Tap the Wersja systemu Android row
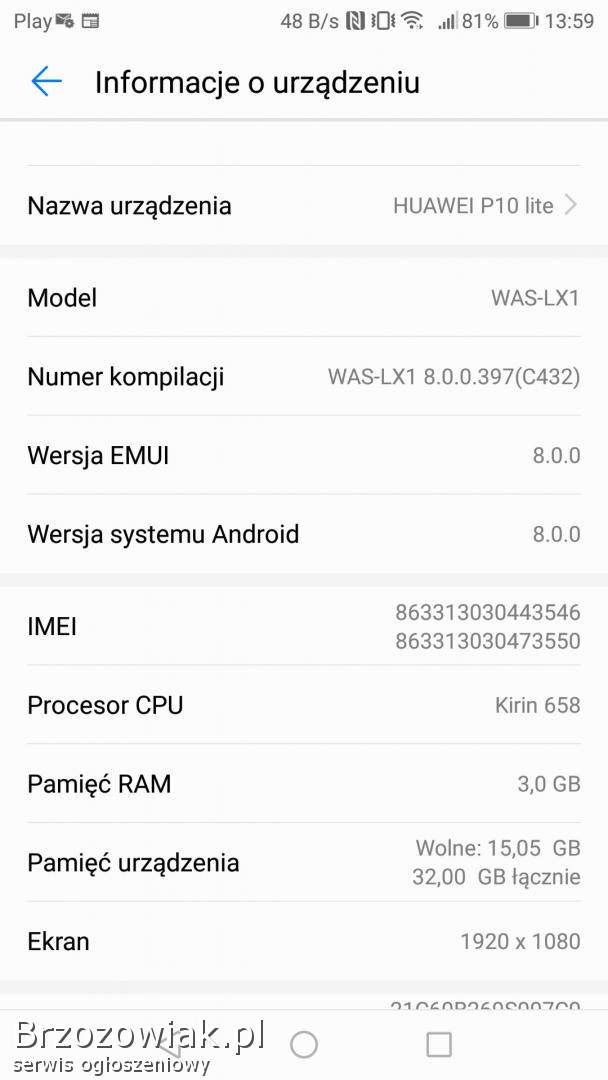Screen dimensions: 608x1080 coord(303,534)
